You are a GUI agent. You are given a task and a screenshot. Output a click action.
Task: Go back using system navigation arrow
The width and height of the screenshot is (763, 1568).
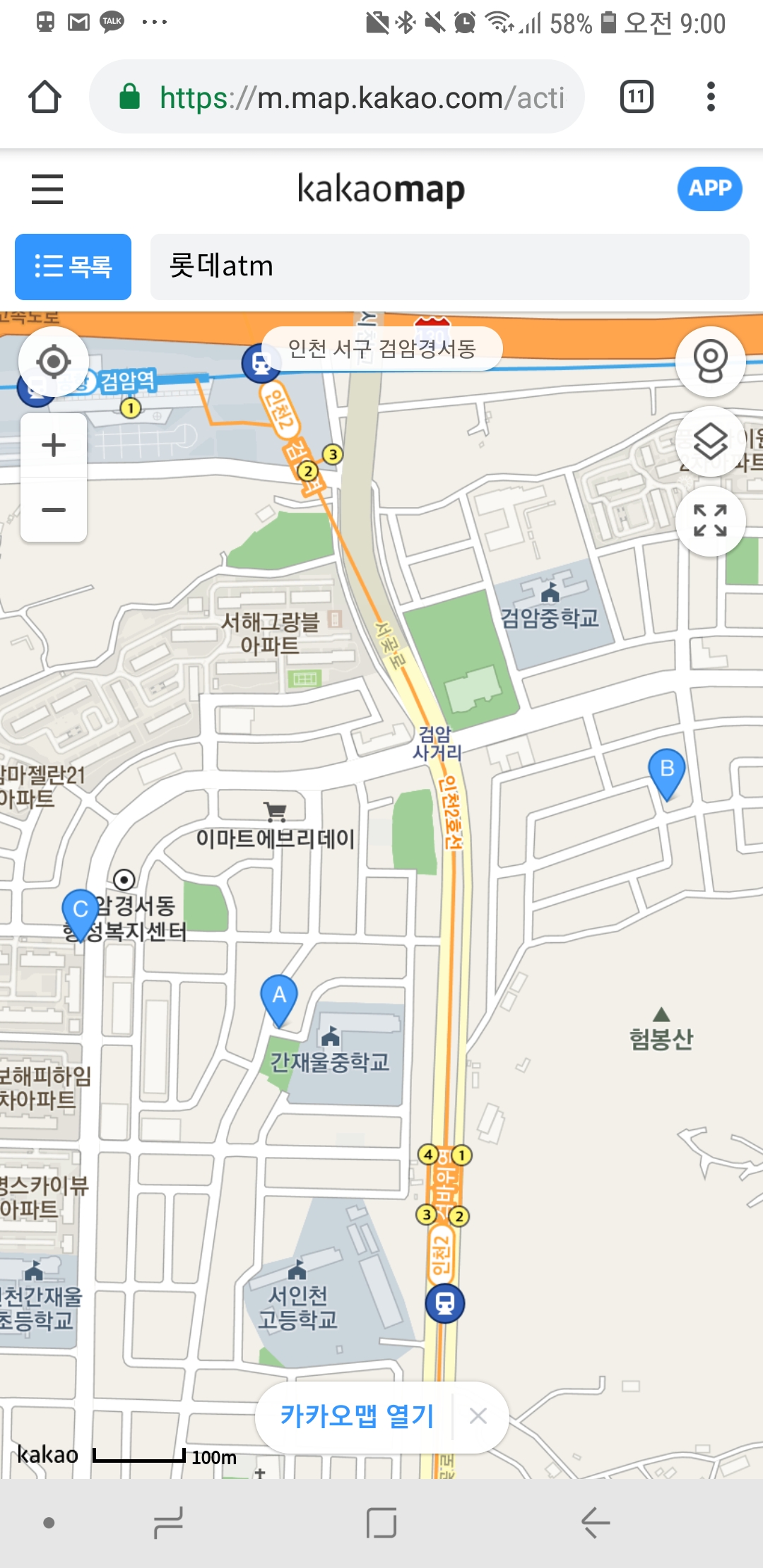click(595, 1522)
